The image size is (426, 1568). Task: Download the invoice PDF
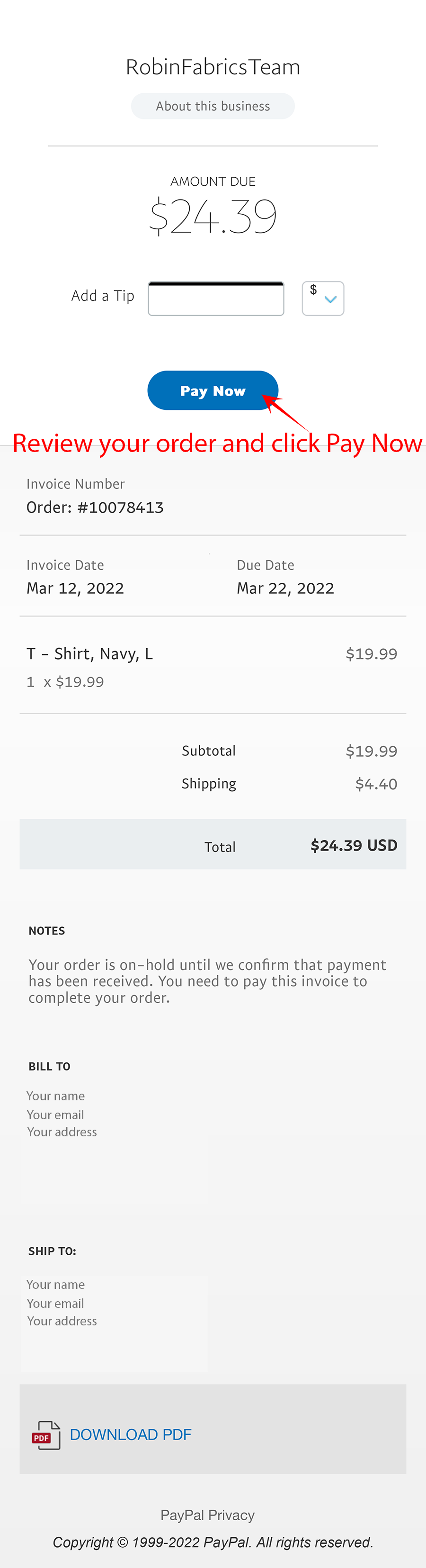130,1434
